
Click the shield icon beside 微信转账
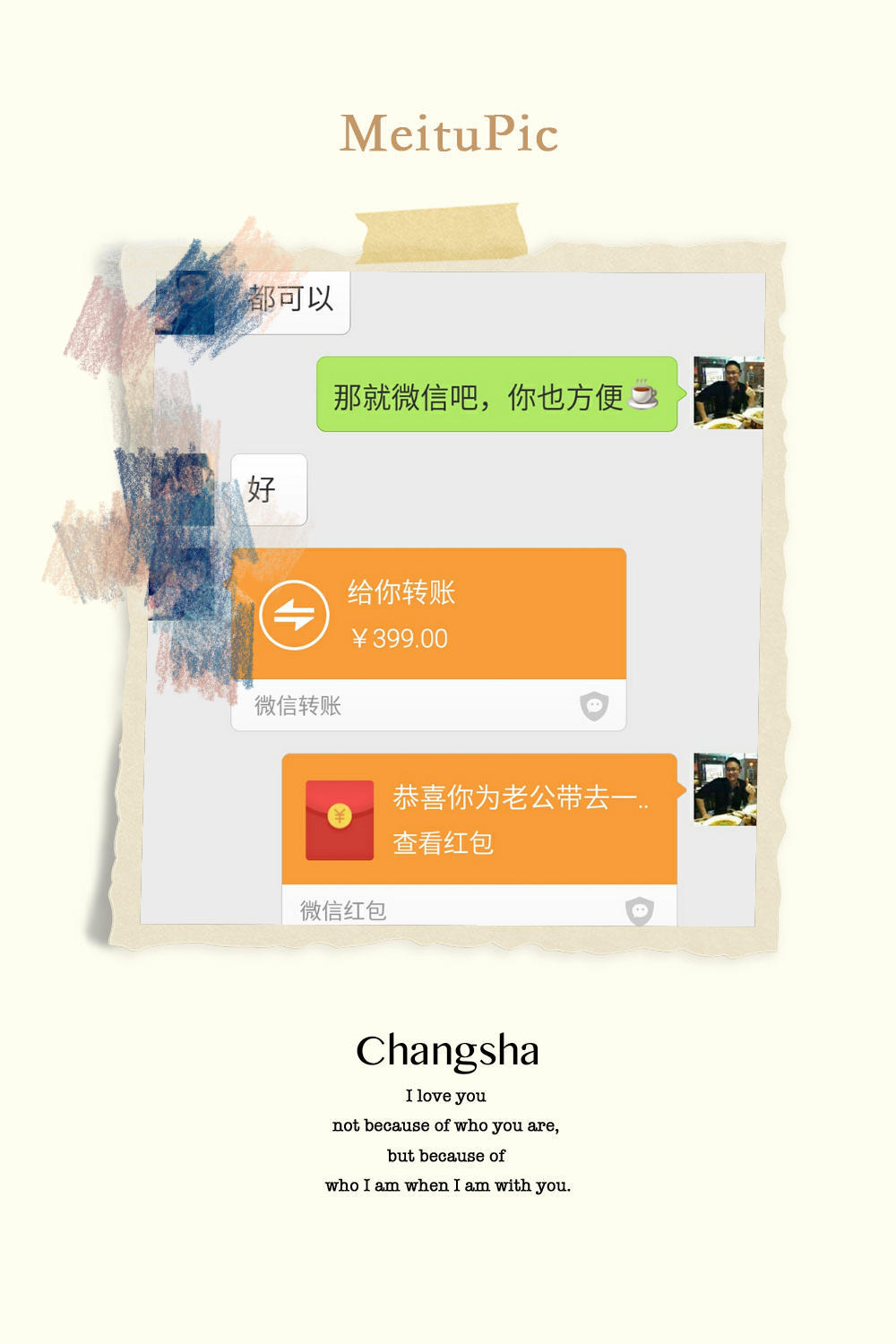[x=592, y=706]
